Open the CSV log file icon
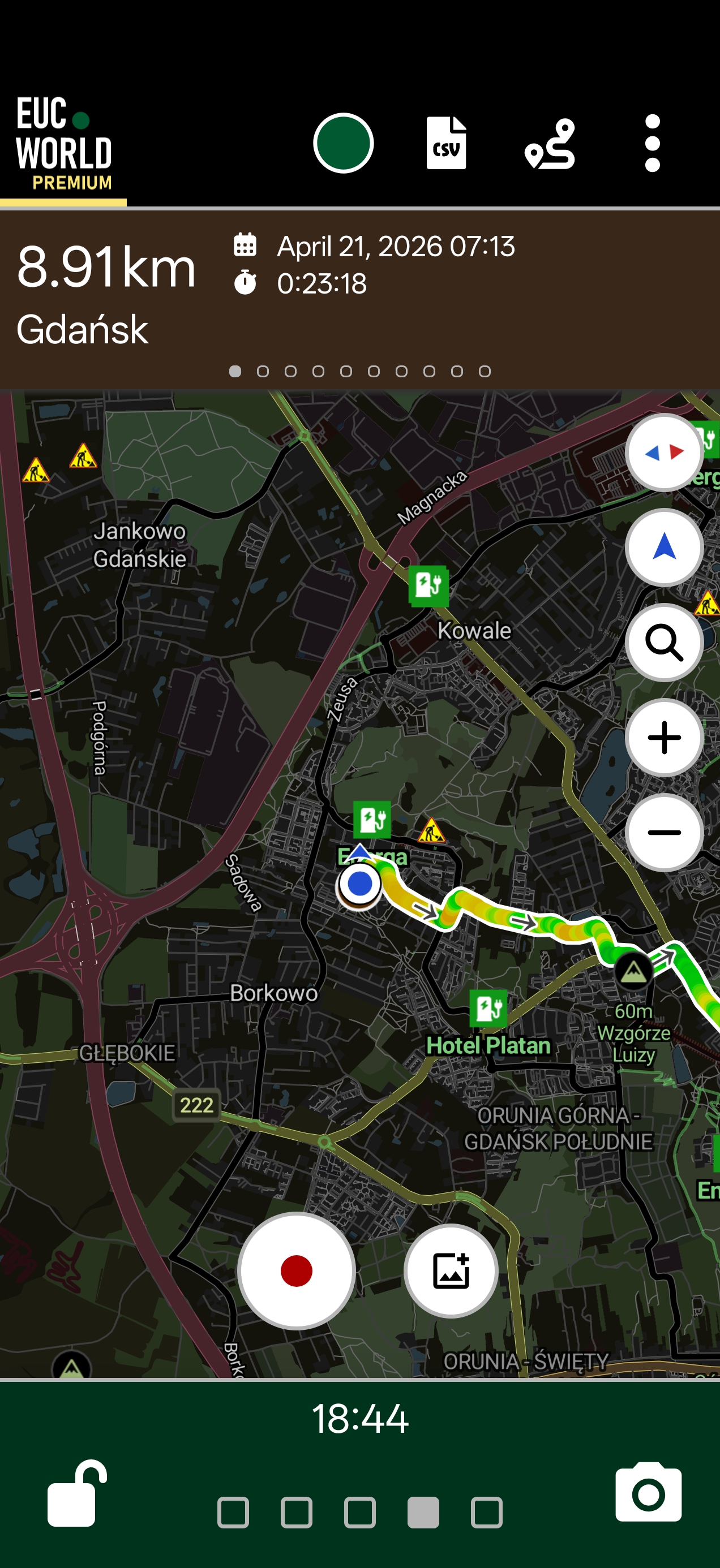720x1568 pixels. [x=447, y=143]
